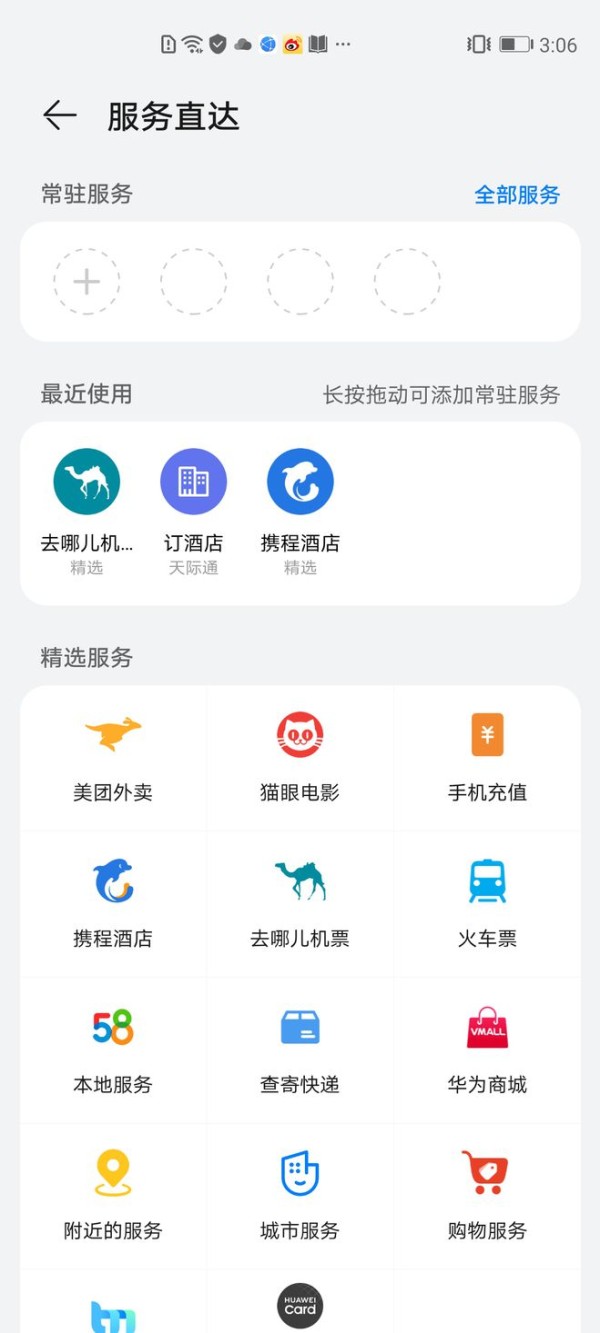Go back from 服务直达 page
The width and height of the screenshot is (600, 1333).
60,116
